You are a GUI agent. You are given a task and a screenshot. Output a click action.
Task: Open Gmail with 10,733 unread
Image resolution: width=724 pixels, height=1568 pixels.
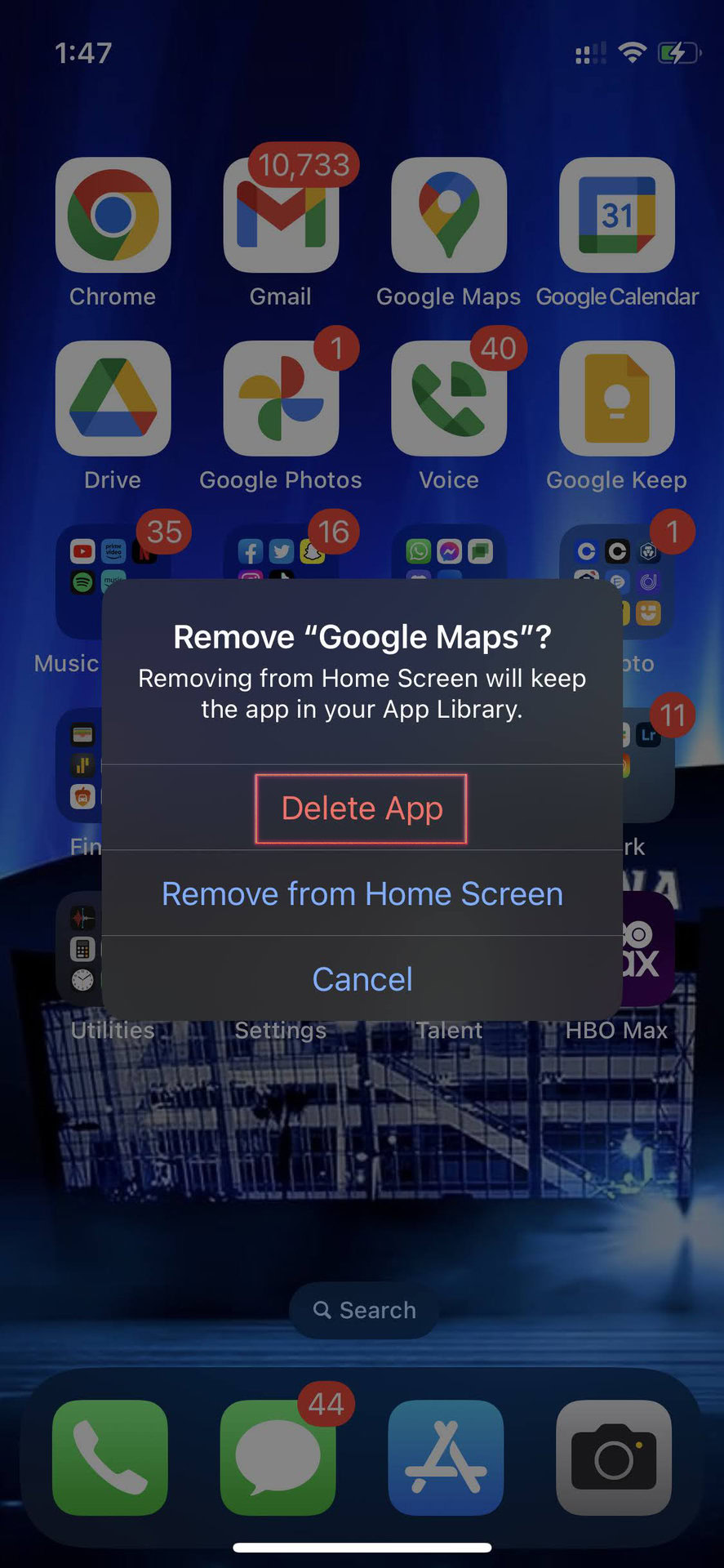coord(281,215)
